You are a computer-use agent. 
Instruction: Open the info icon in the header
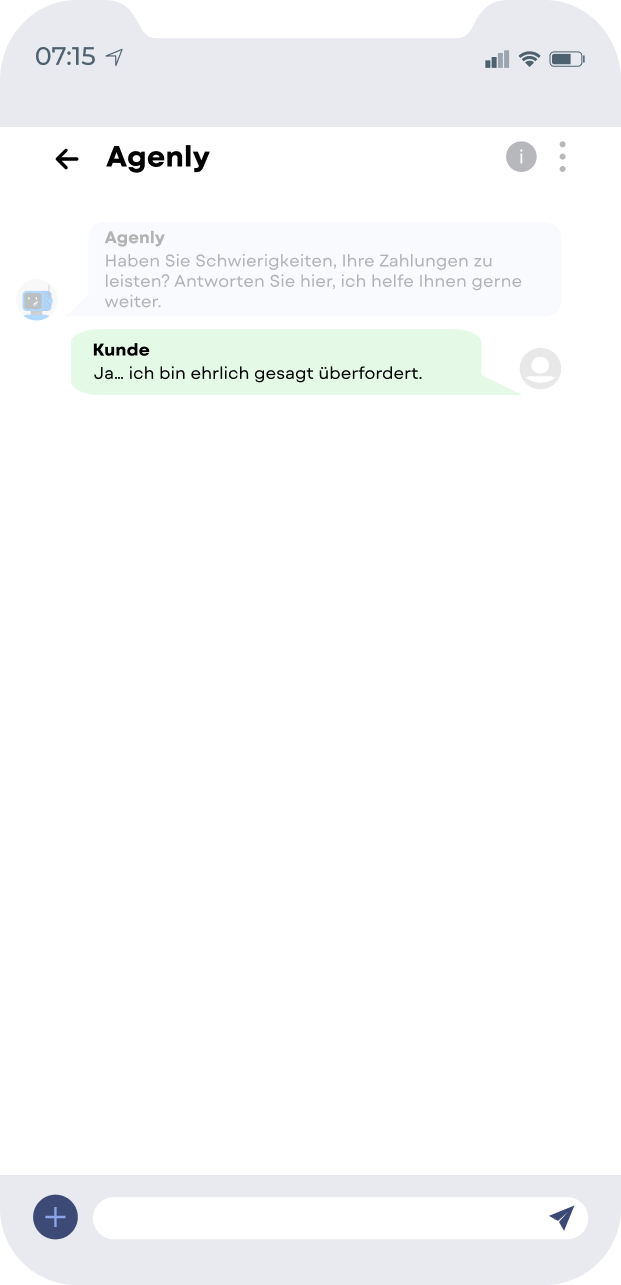click(x=521, y=157)
